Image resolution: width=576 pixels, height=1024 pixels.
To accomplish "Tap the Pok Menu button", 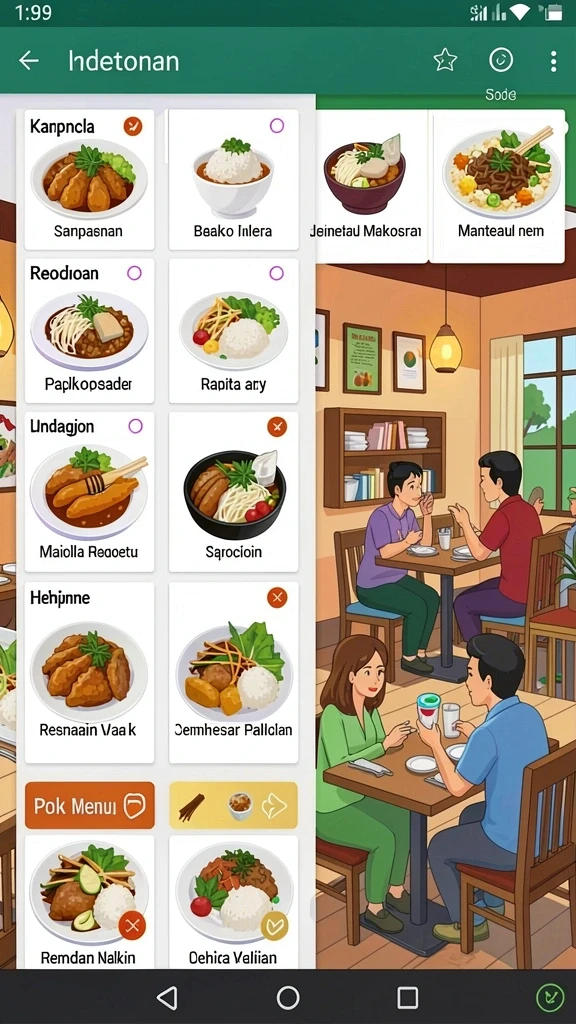I will (x=89, y=806).
